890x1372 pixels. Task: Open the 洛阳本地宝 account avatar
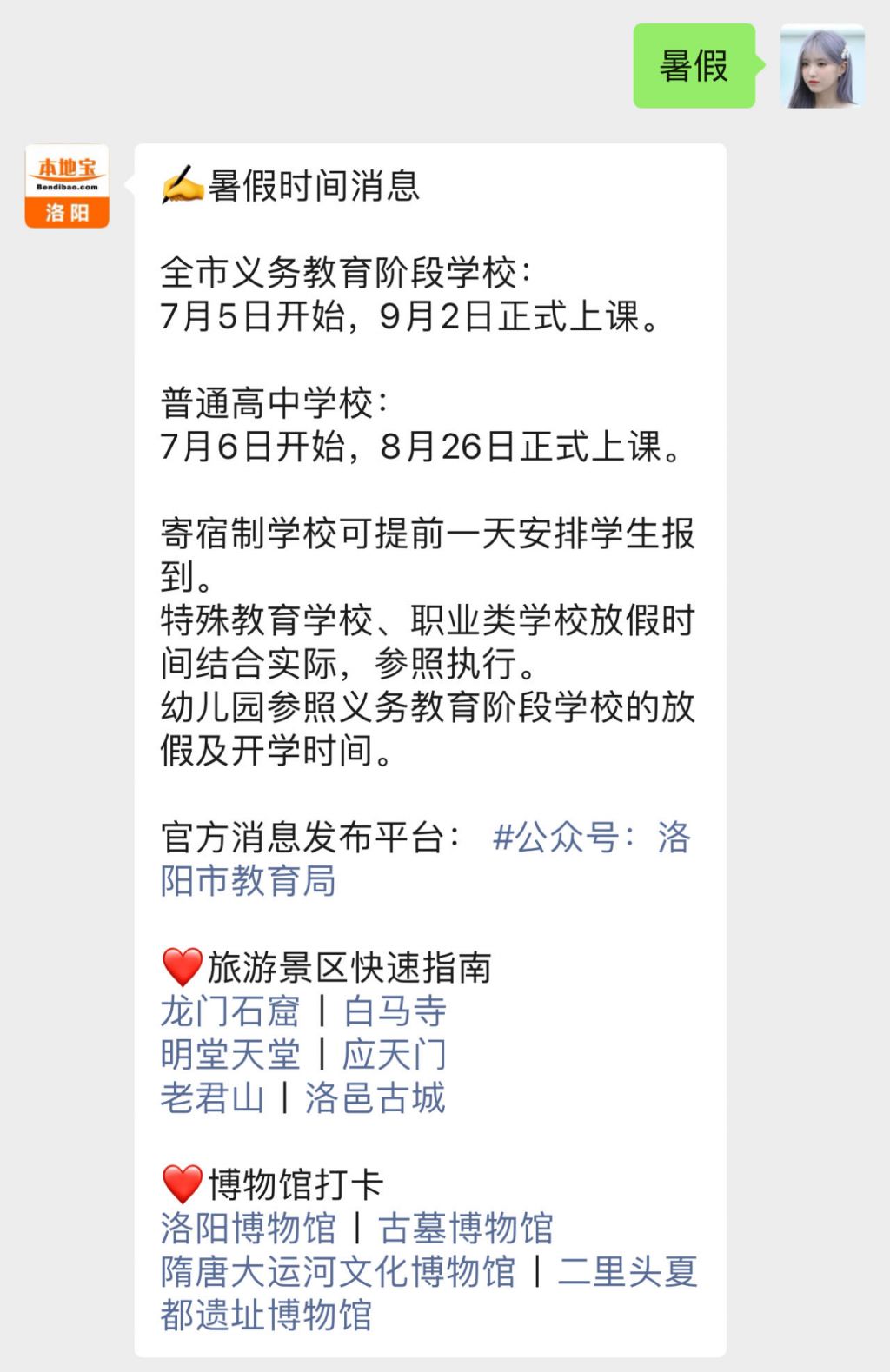tap(67, 186)
